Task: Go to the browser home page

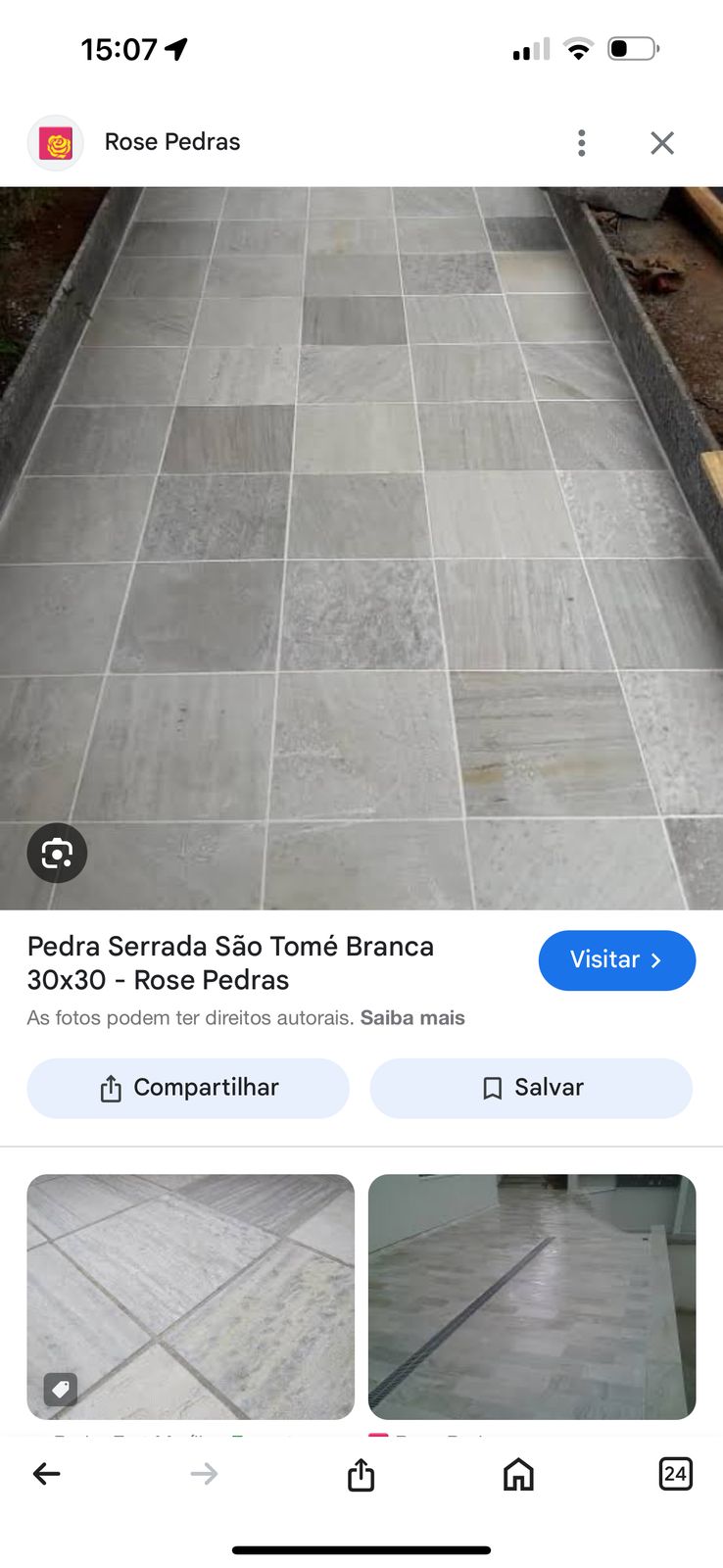Action: (518, 1474)
